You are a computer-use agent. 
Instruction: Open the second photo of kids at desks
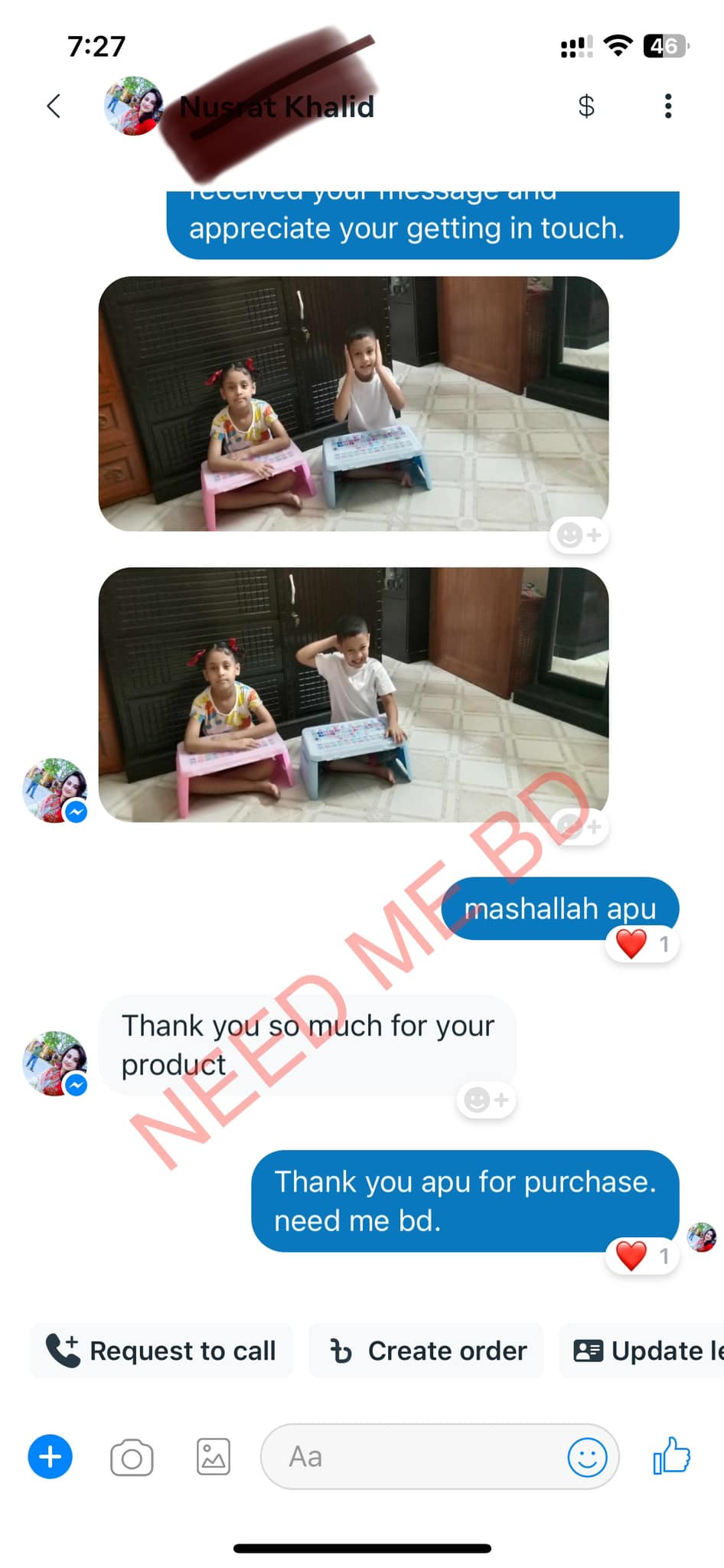point(353,694)
